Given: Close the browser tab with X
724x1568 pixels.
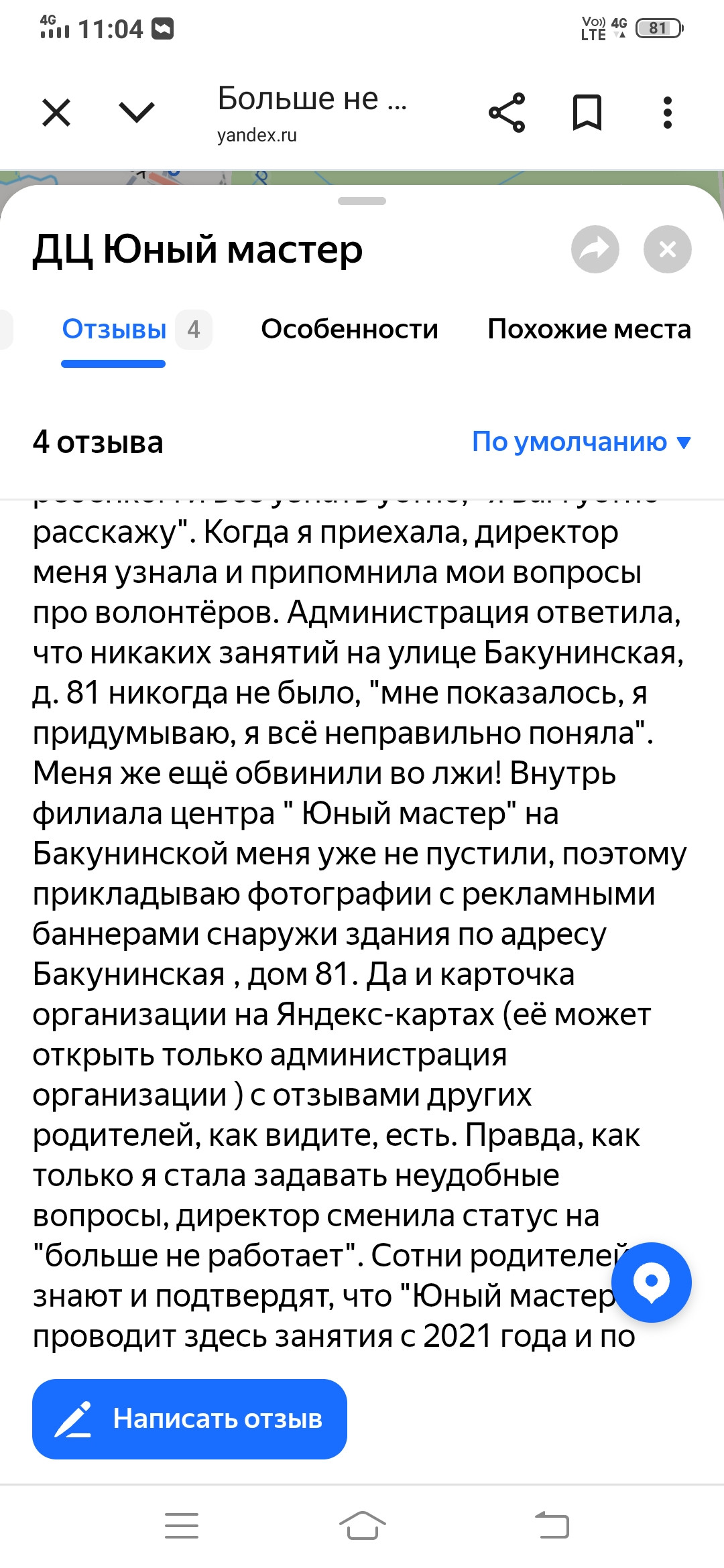Looking at the screenshot, I should (56, 113).
